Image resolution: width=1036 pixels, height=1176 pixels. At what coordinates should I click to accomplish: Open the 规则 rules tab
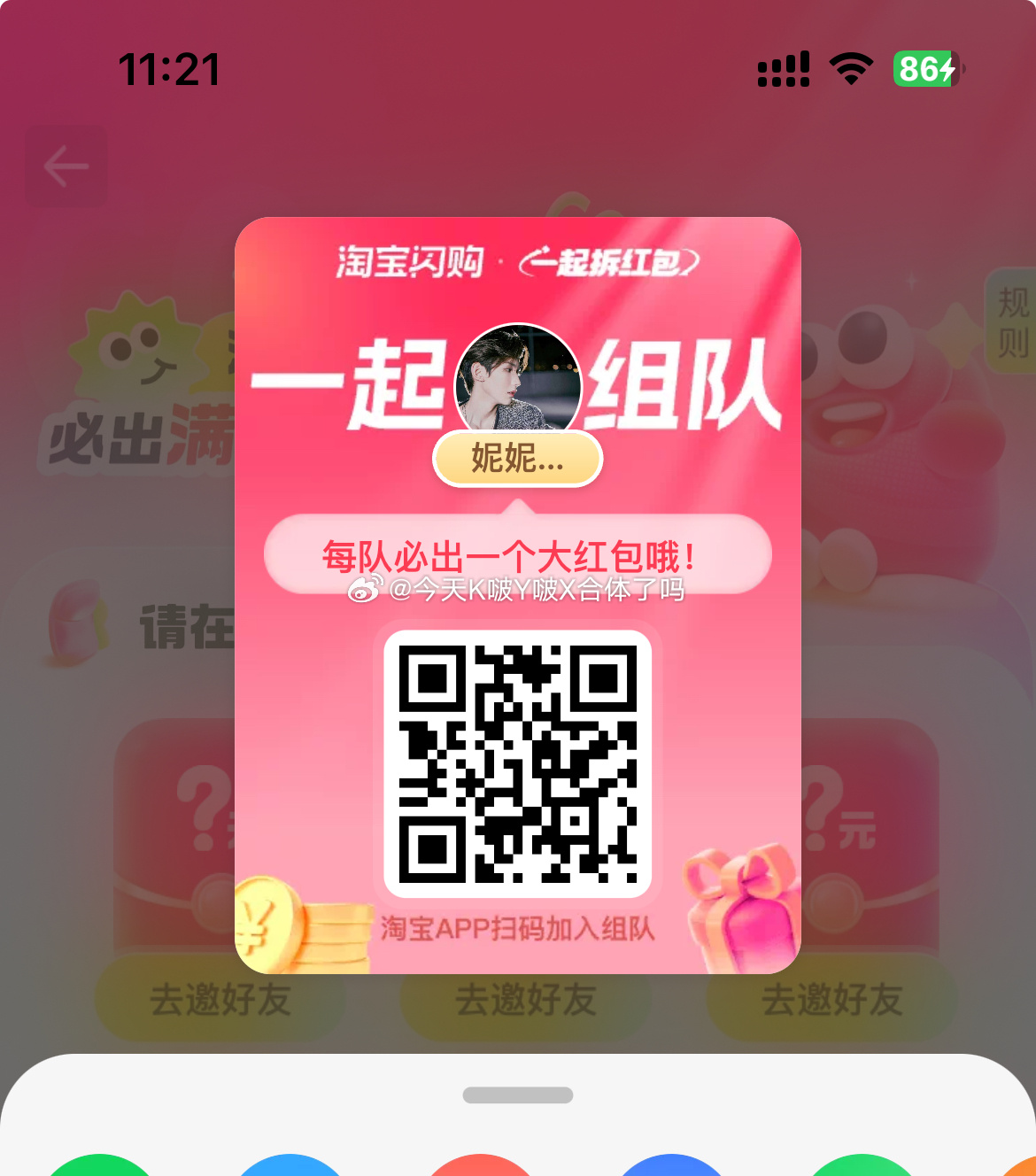coord(1011,321)
